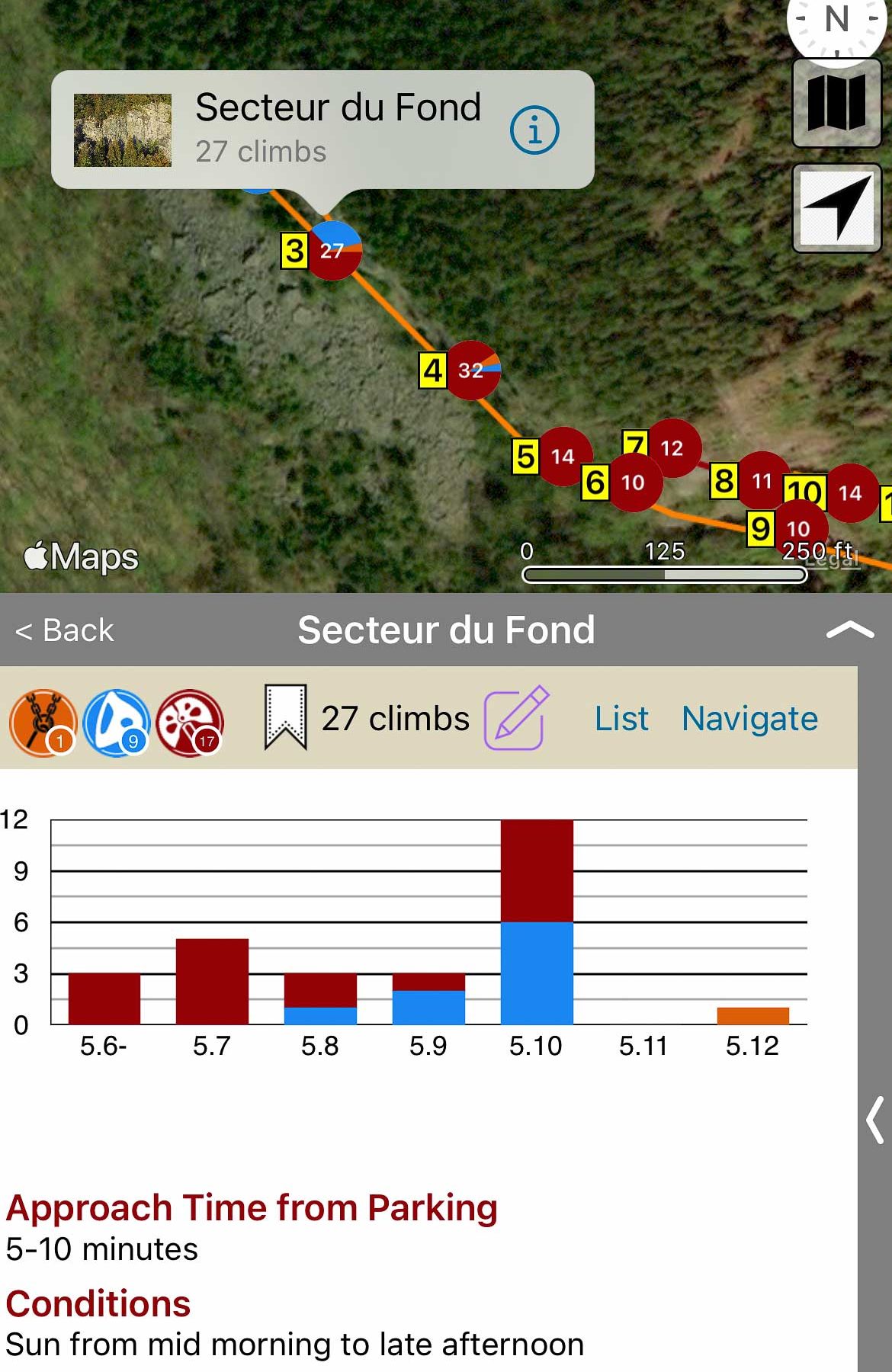Select map marker 8 with 11 climbs
The width and height of the screenshot is (892, 1372).
point(762,481)
